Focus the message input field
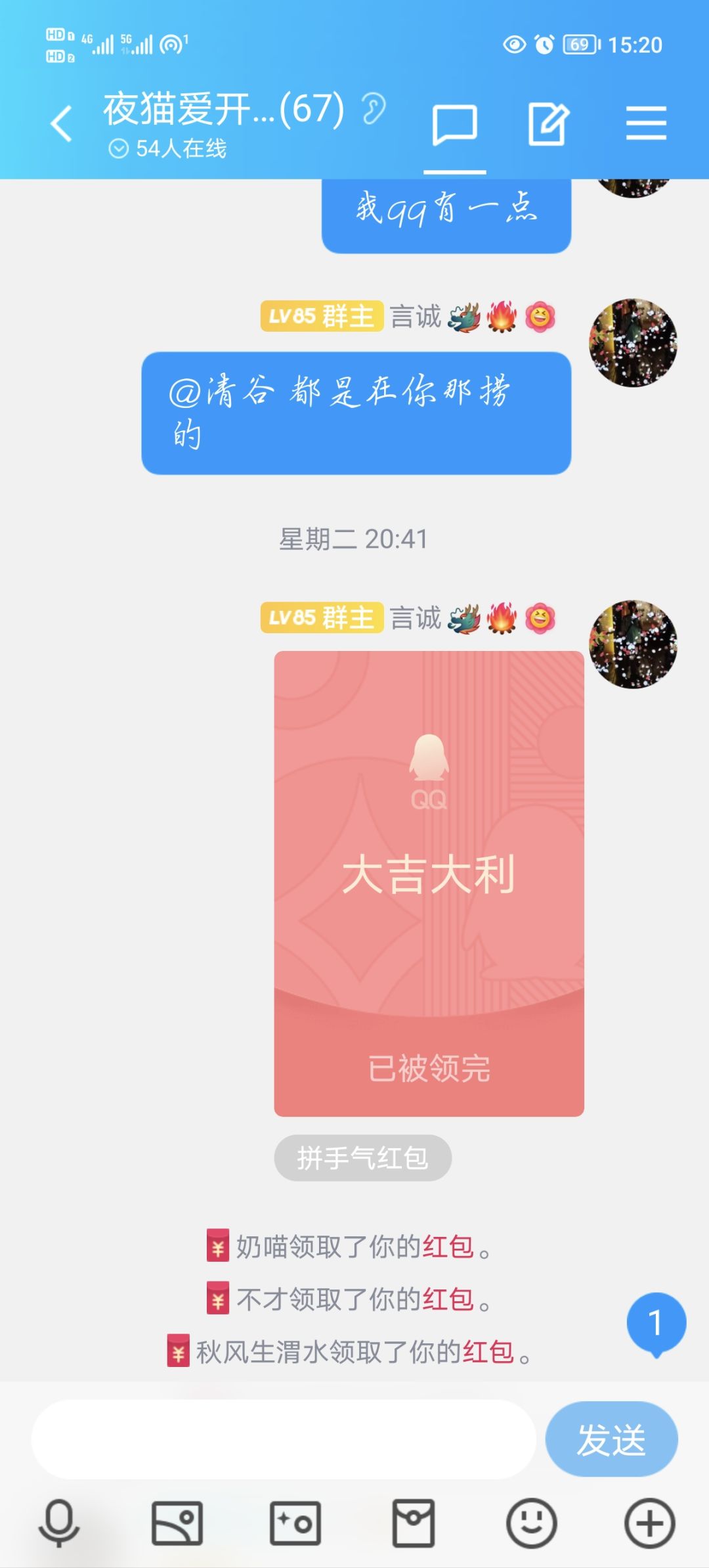Image resolution: width=709 pixels, height=1568 pixels. point(284,1439)
